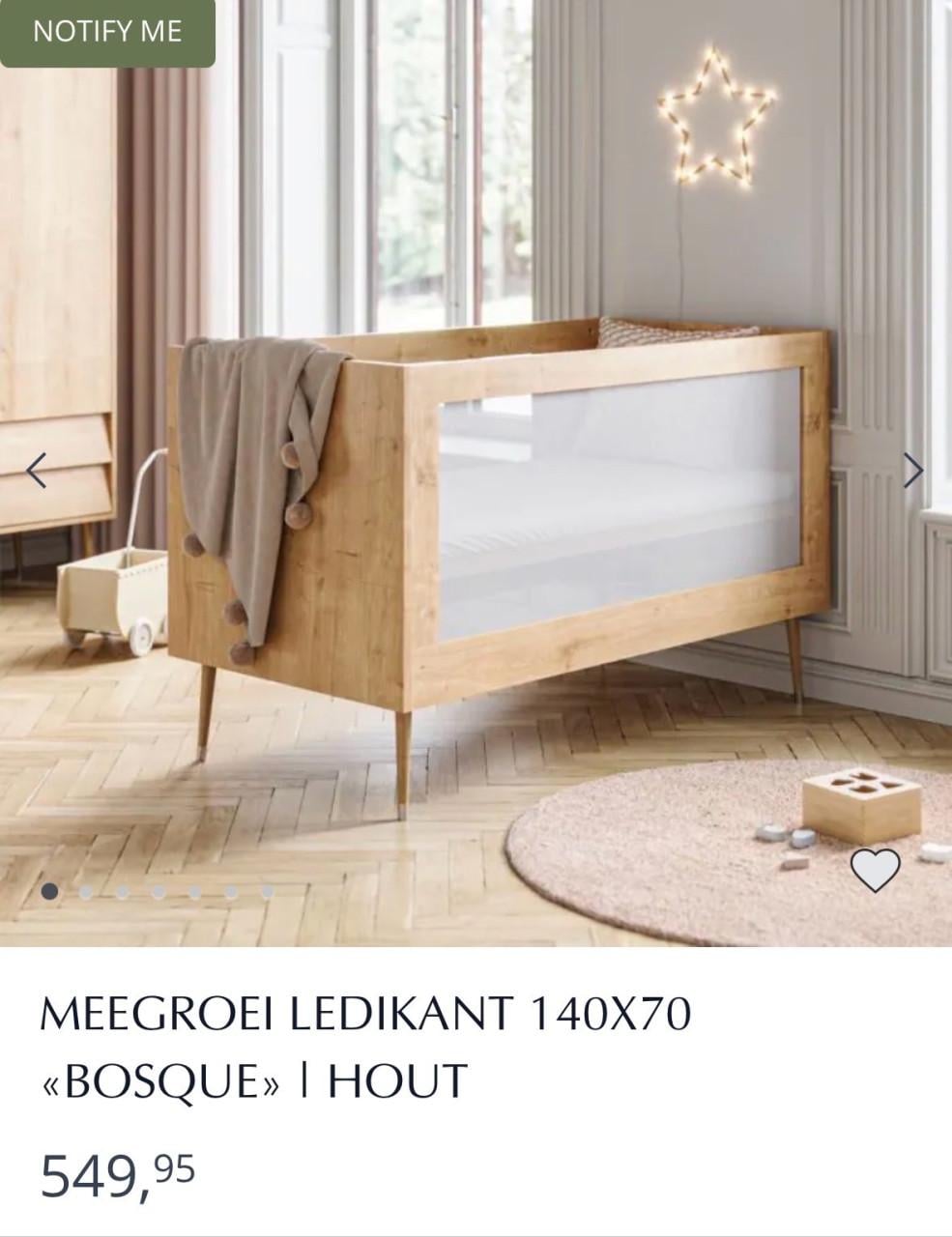The height and width of the screenshot is (1237, 952).
Task: Go back to previous photo using left arrow
Action: (x=38, y=471)
